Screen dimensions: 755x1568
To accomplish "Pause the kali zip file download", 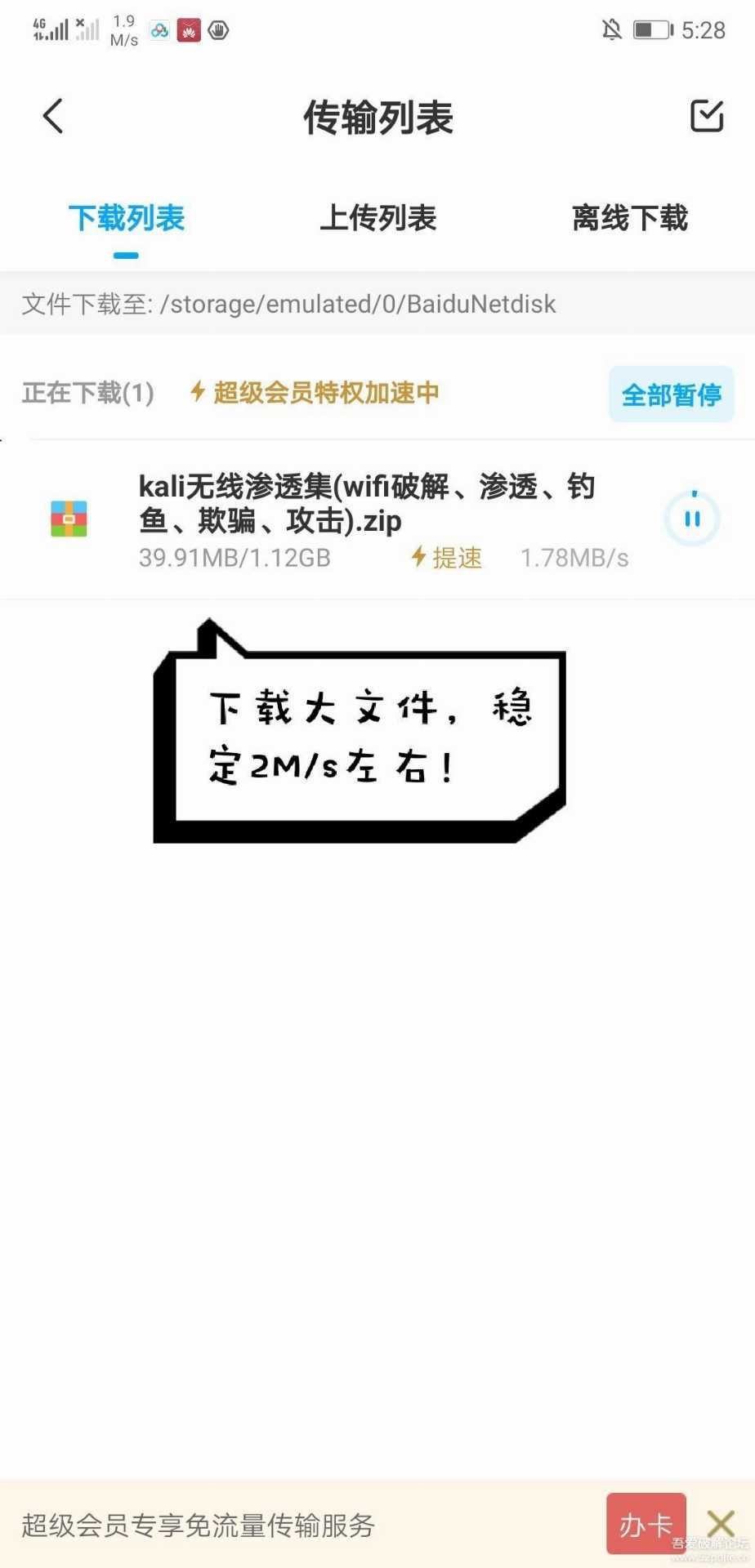I will point(692,519).
